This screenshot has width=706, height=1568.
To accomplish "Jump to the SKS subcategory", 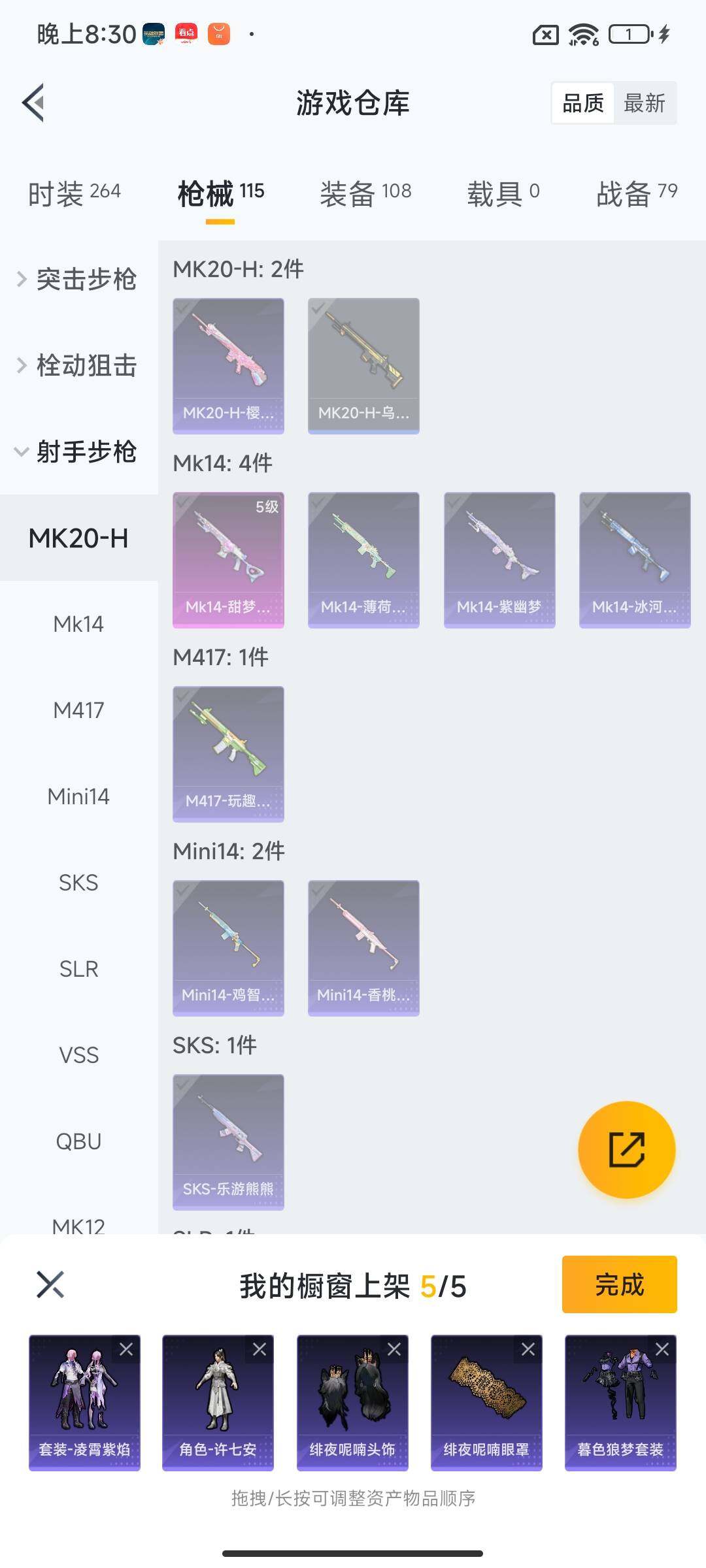I will (x=78, y=883).
